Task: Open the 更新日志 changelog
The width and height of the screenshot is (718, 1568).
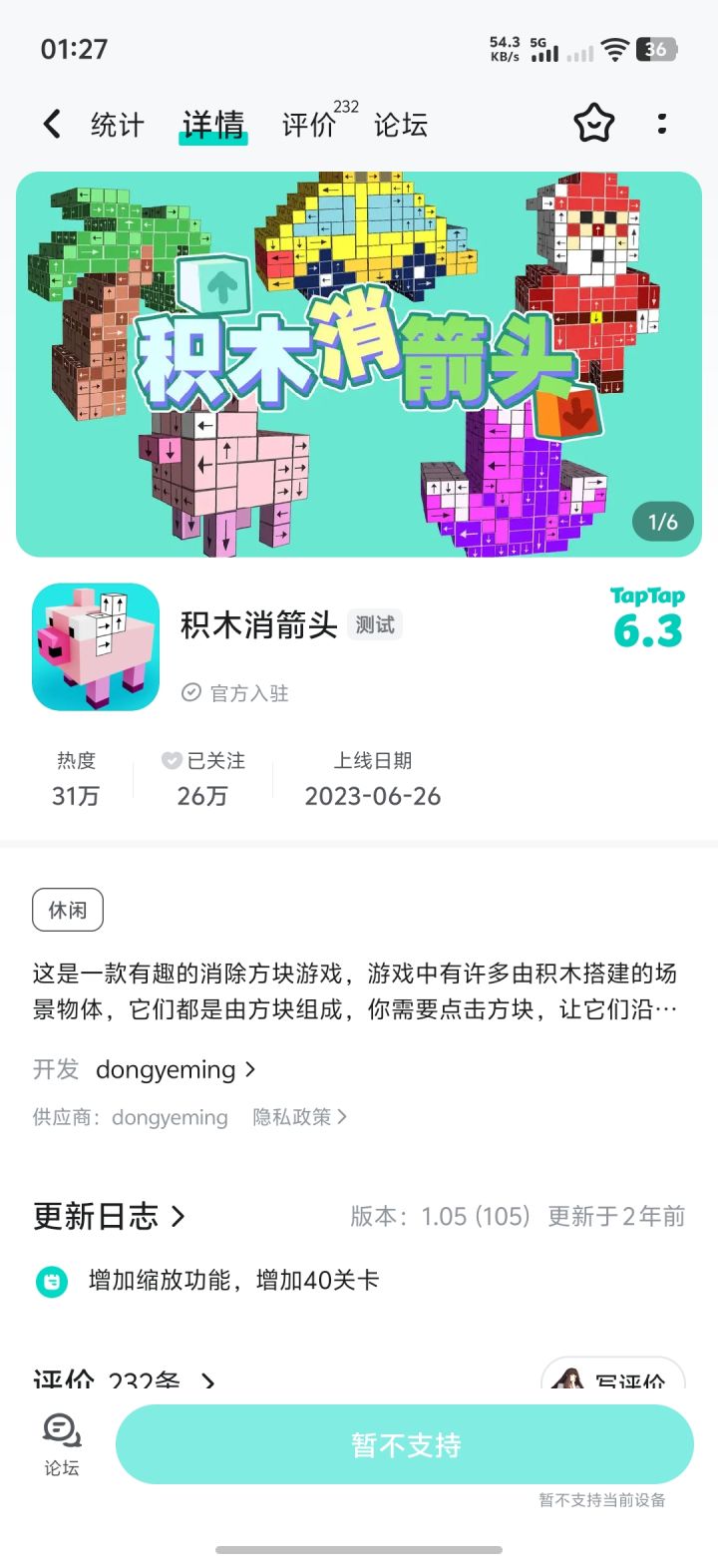Action: [110, 1216]
